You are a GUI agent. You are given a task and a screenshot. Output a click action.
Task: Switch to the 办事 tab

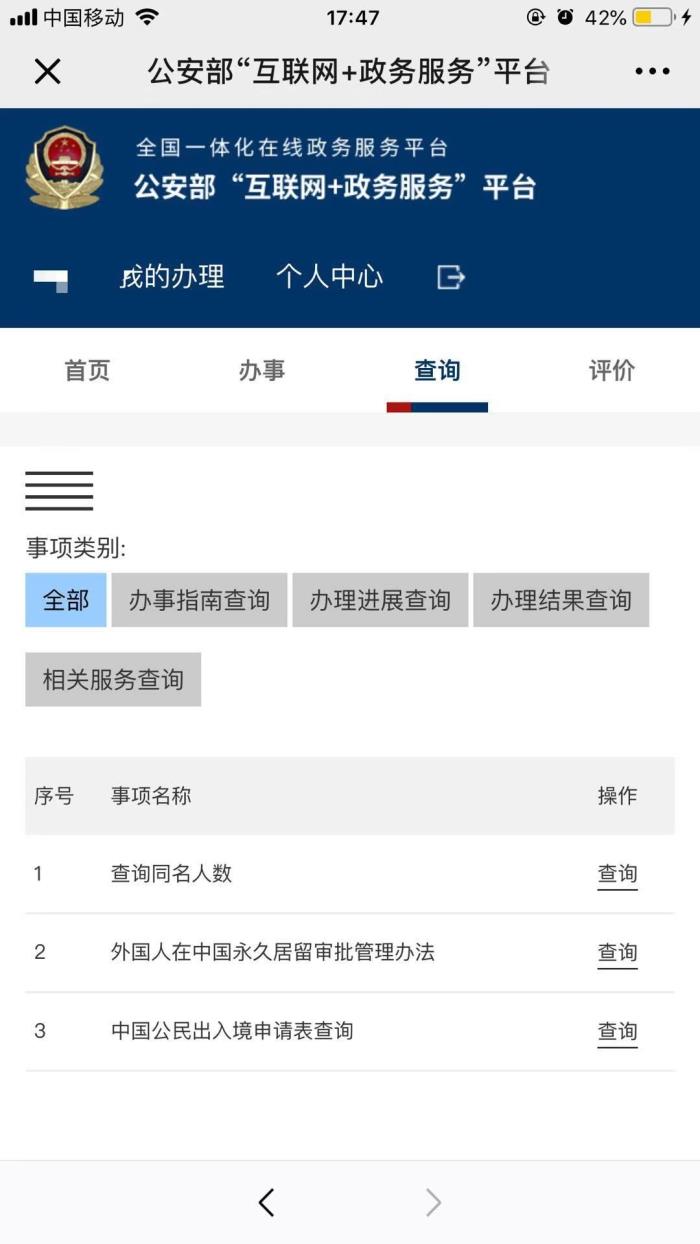(x=262, y=371)
